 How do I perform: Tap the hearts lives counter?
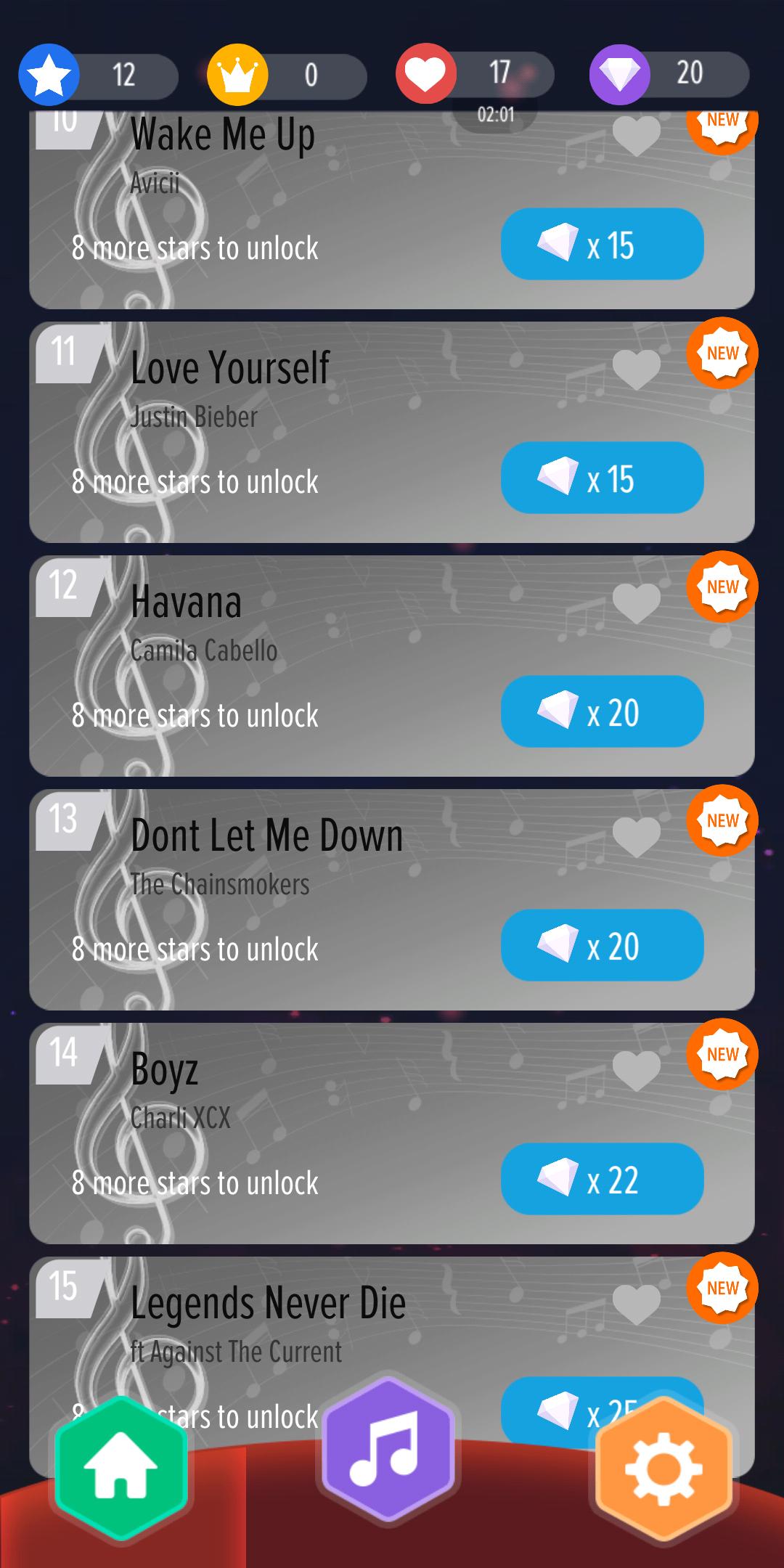[x=475, y=73]
